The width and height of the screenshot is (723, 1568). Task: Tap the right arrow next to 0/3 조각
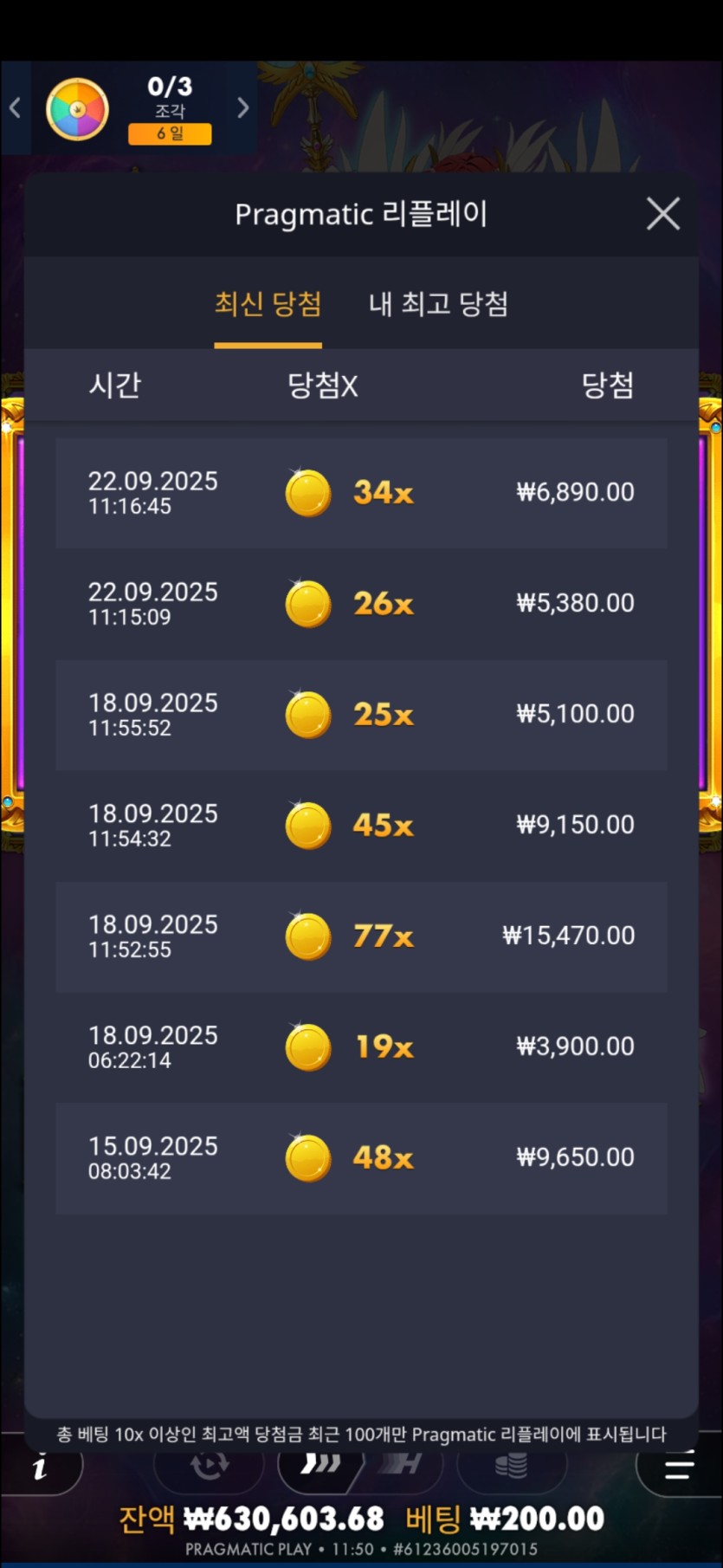click(242, 108)
